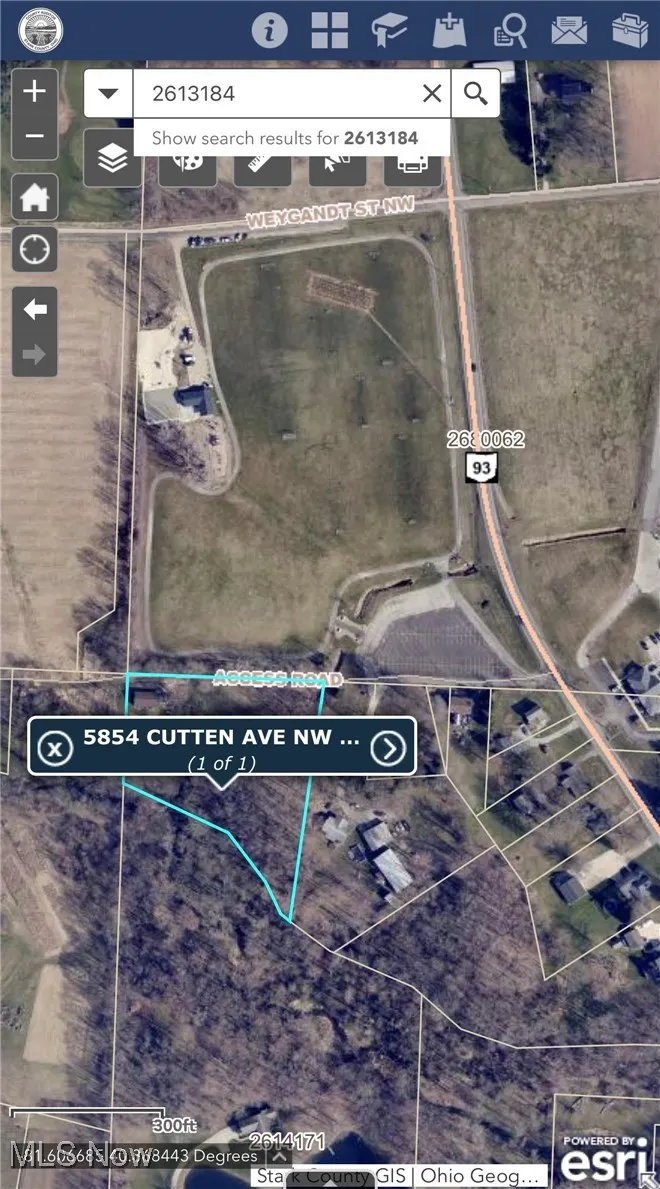Run search with magnifier button
Image resolution: width=660 pixels, height=1189 pixels.
(x=476, y=94)
